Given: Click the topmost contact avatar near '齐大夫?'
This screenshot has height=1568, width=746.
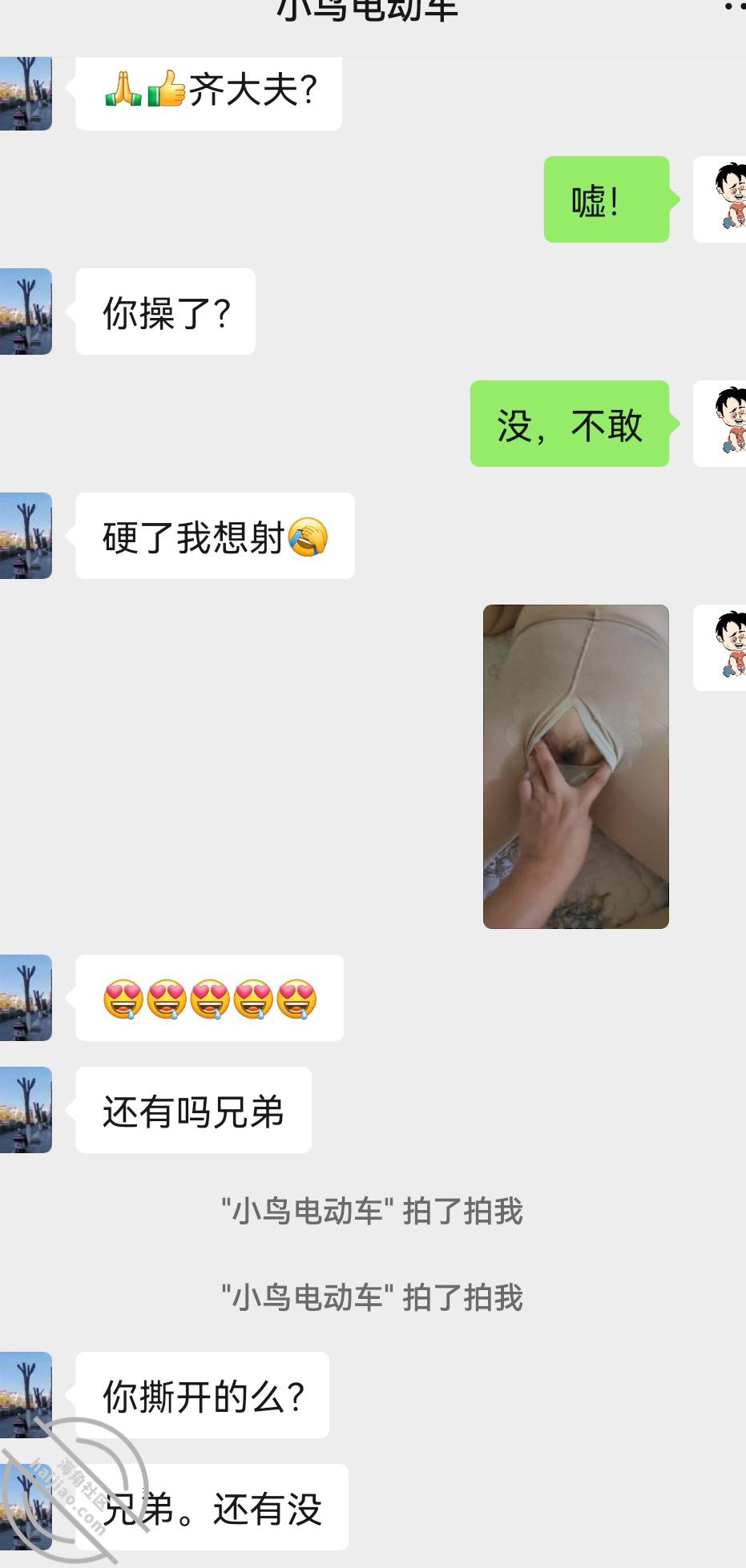Looking at the screenshot, I should (x=26, y=92).
